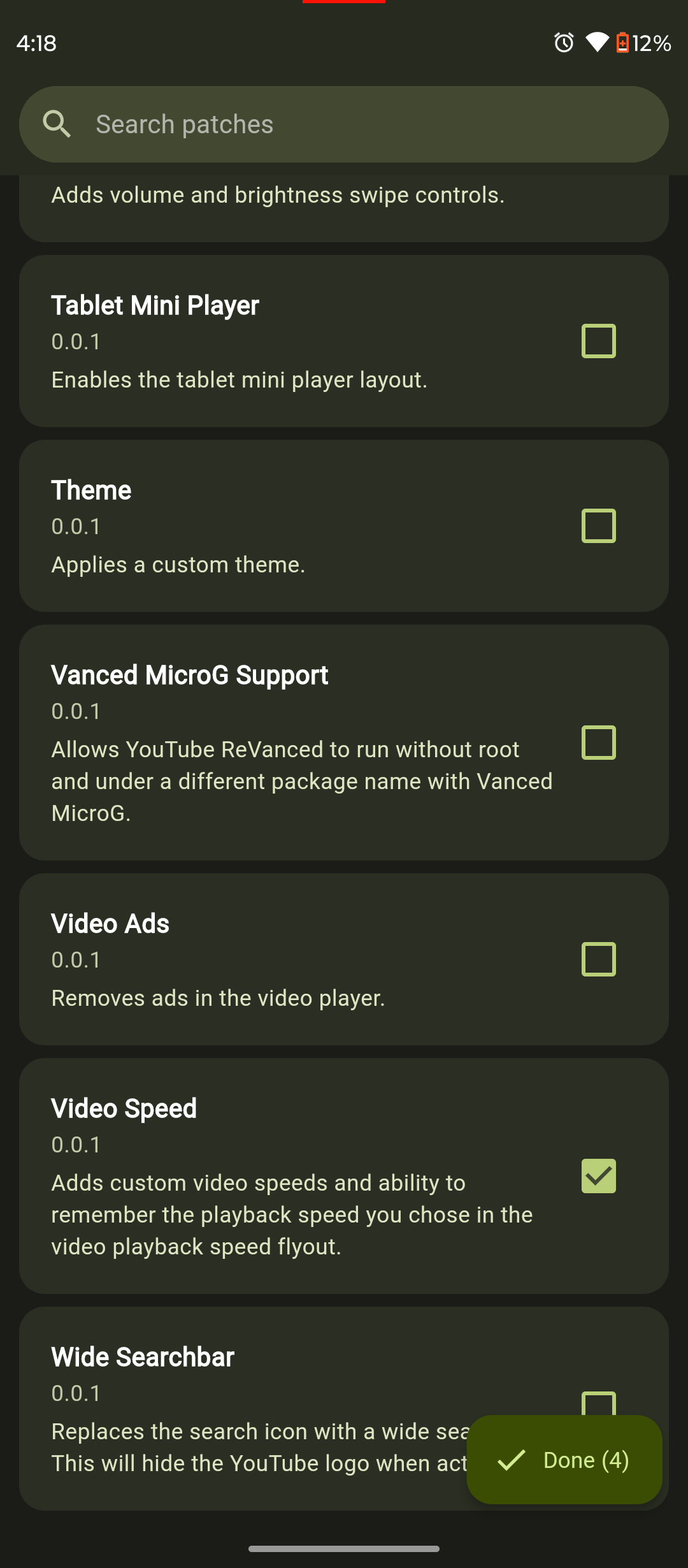
Task: Click the clock showing 4:18
Action: tap(36, 43)
